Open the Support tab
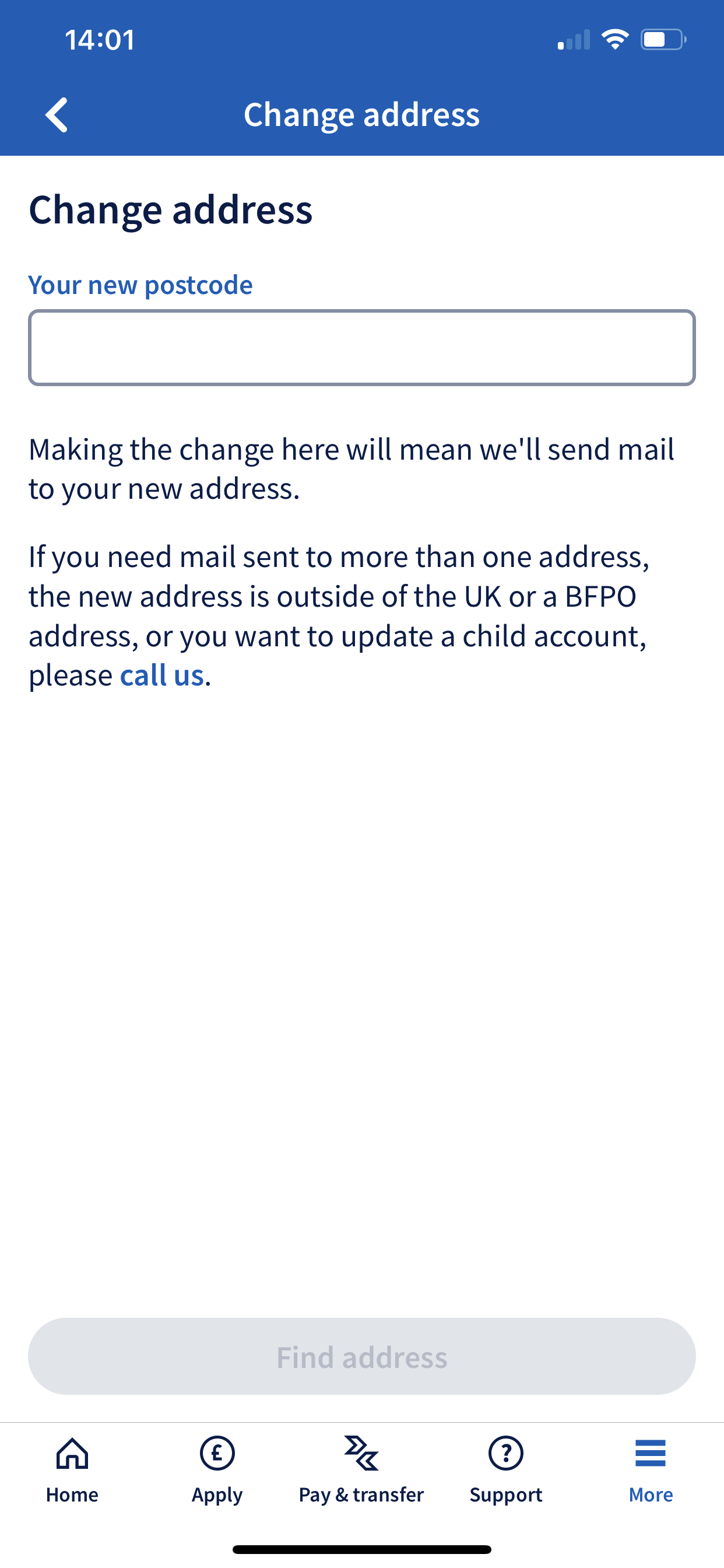Screen dimensions: 724x1568 click(x=506, y=1470)
